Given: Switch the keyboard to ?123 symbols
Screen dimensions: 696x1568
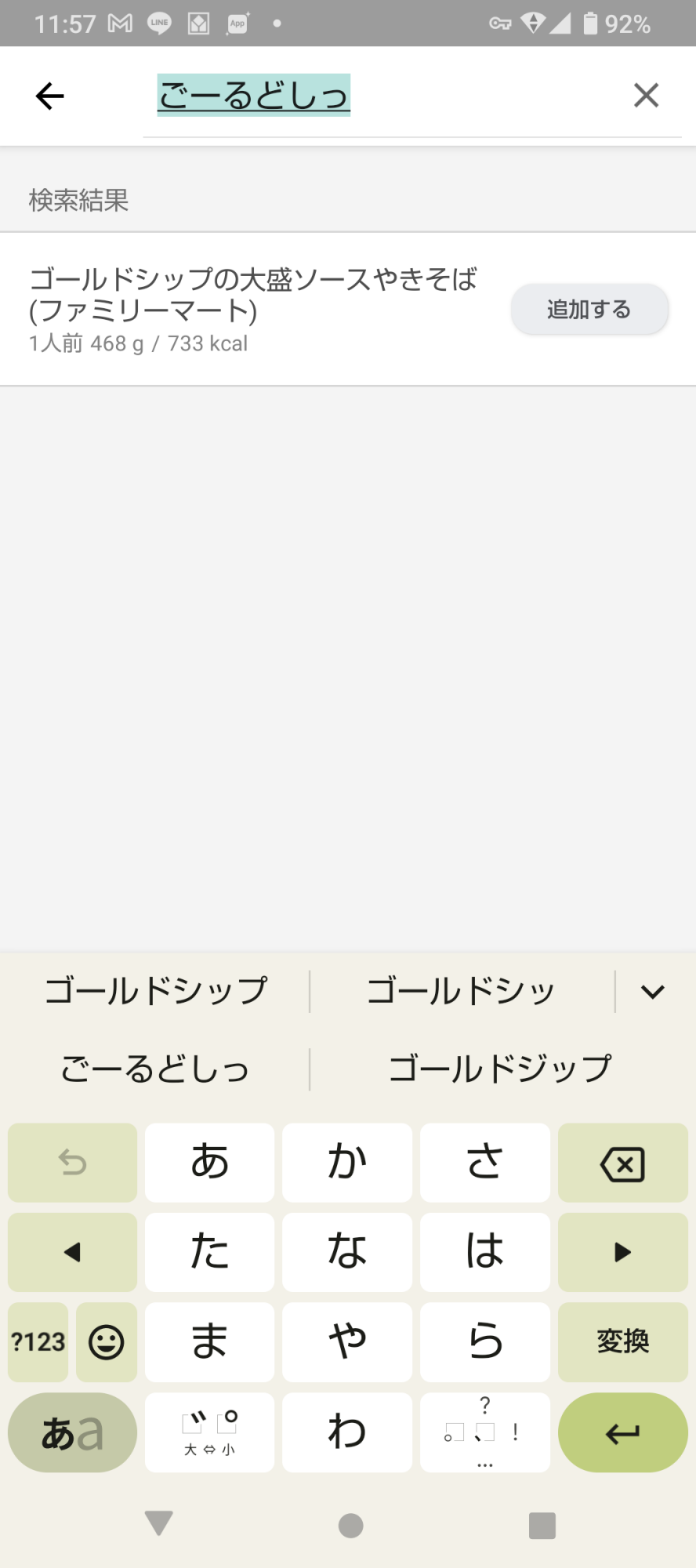Looking at the screenshot, I should 38,1341.
